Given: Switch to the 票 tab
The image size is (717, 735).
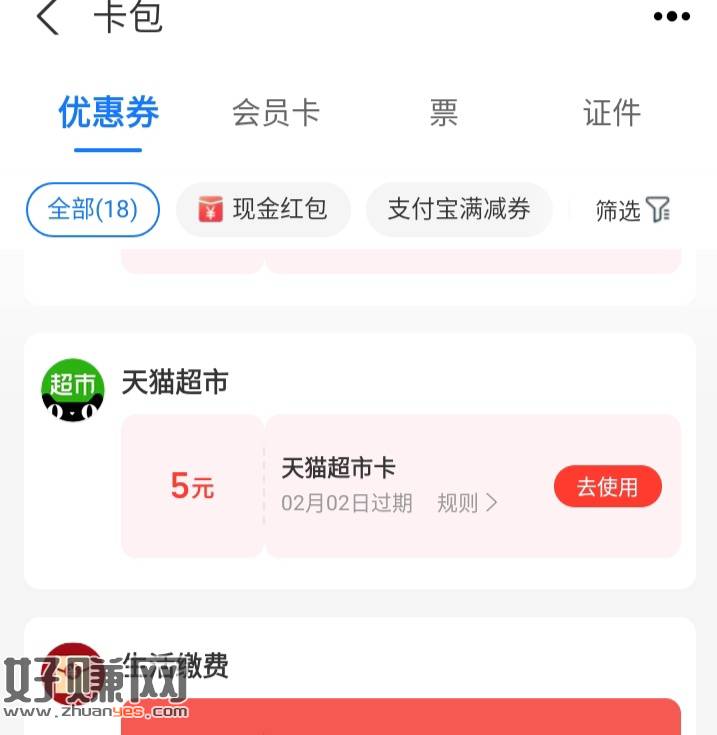Looking at the screenshot, I should point(443,112).
